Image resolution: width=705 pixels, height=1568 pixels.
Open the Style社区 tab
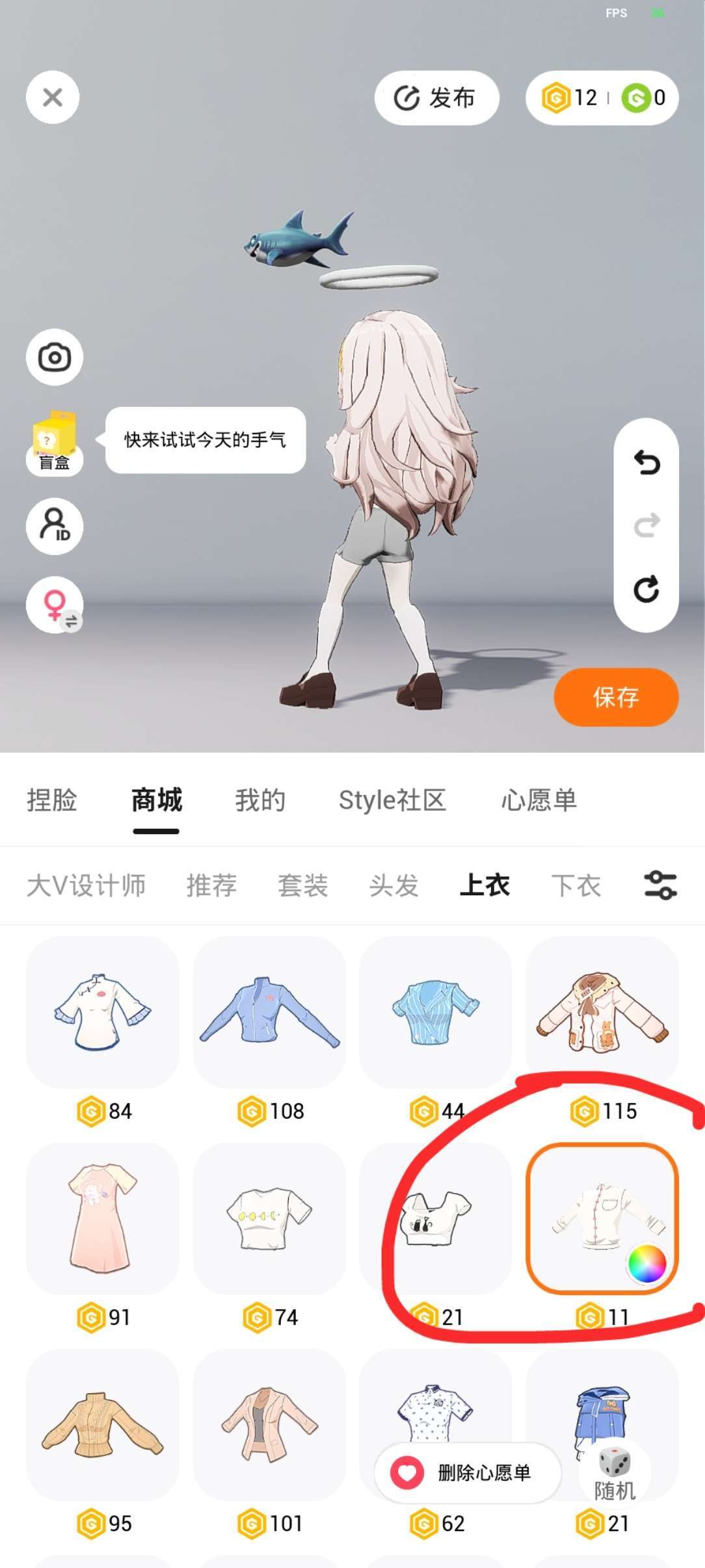(x=392, y=800)
